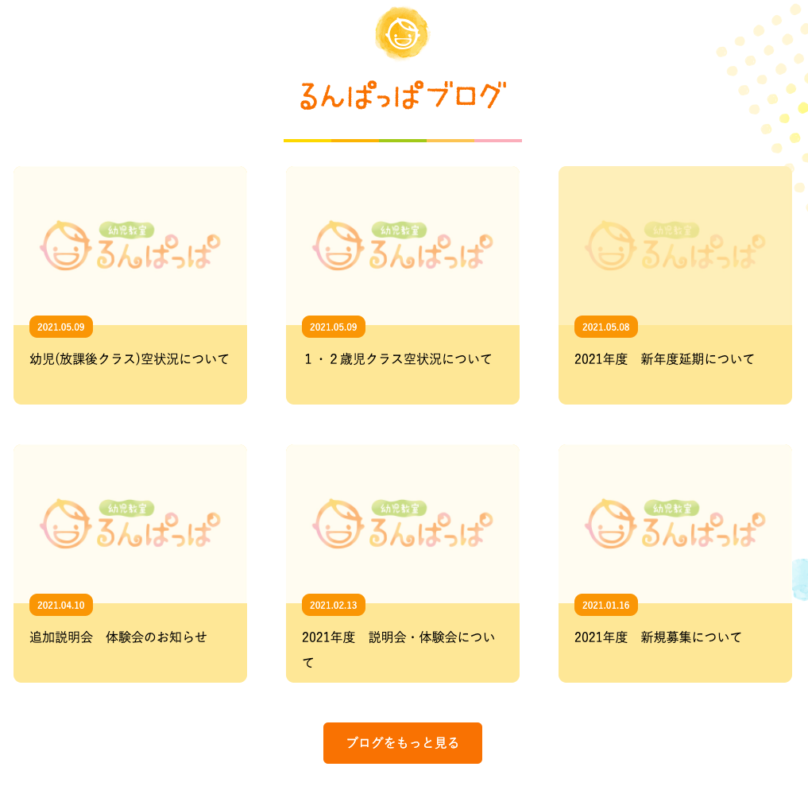Open the post 1・2歳児クラス空状況について

[x=397, y=359]
